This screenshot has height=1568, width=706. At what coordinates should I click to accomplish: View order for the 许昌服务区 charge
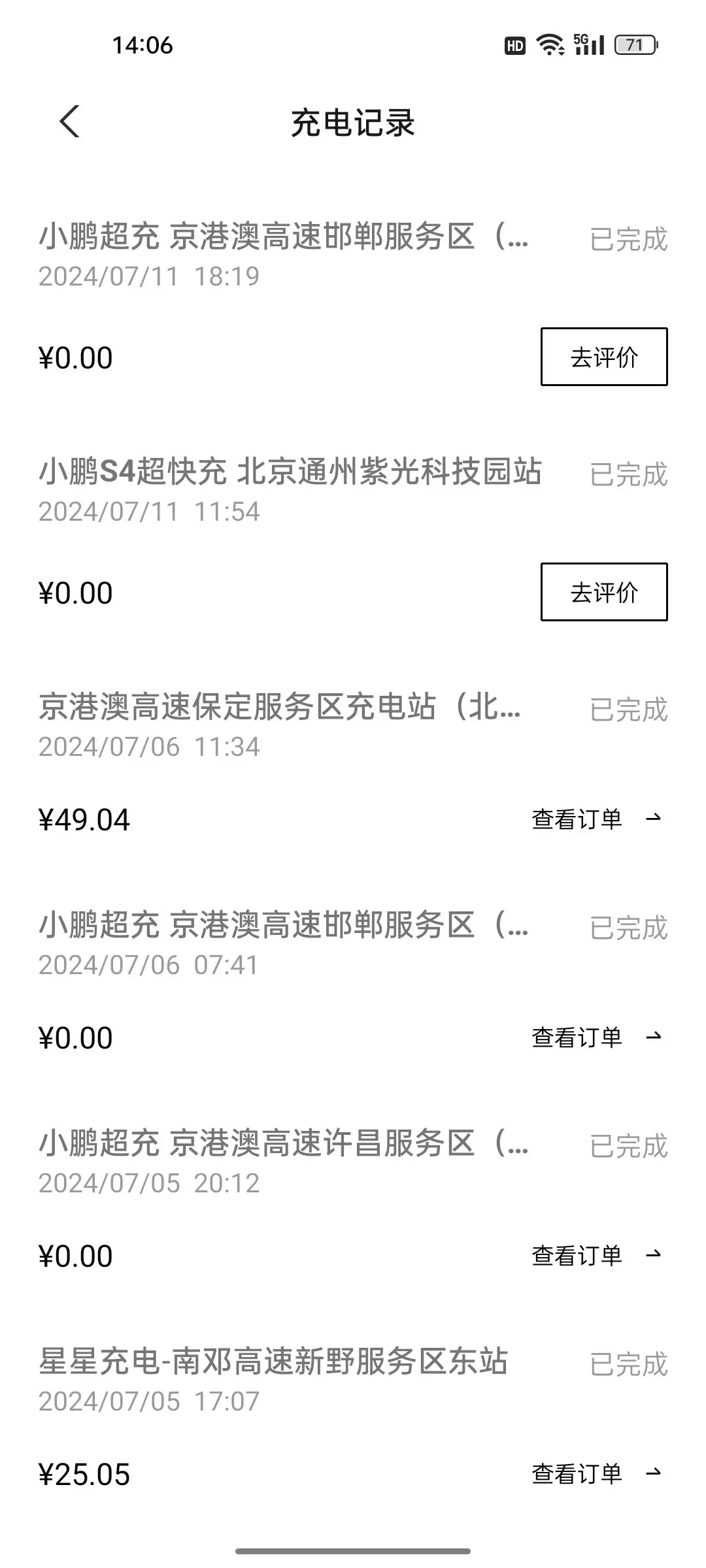click(597, 1255)
